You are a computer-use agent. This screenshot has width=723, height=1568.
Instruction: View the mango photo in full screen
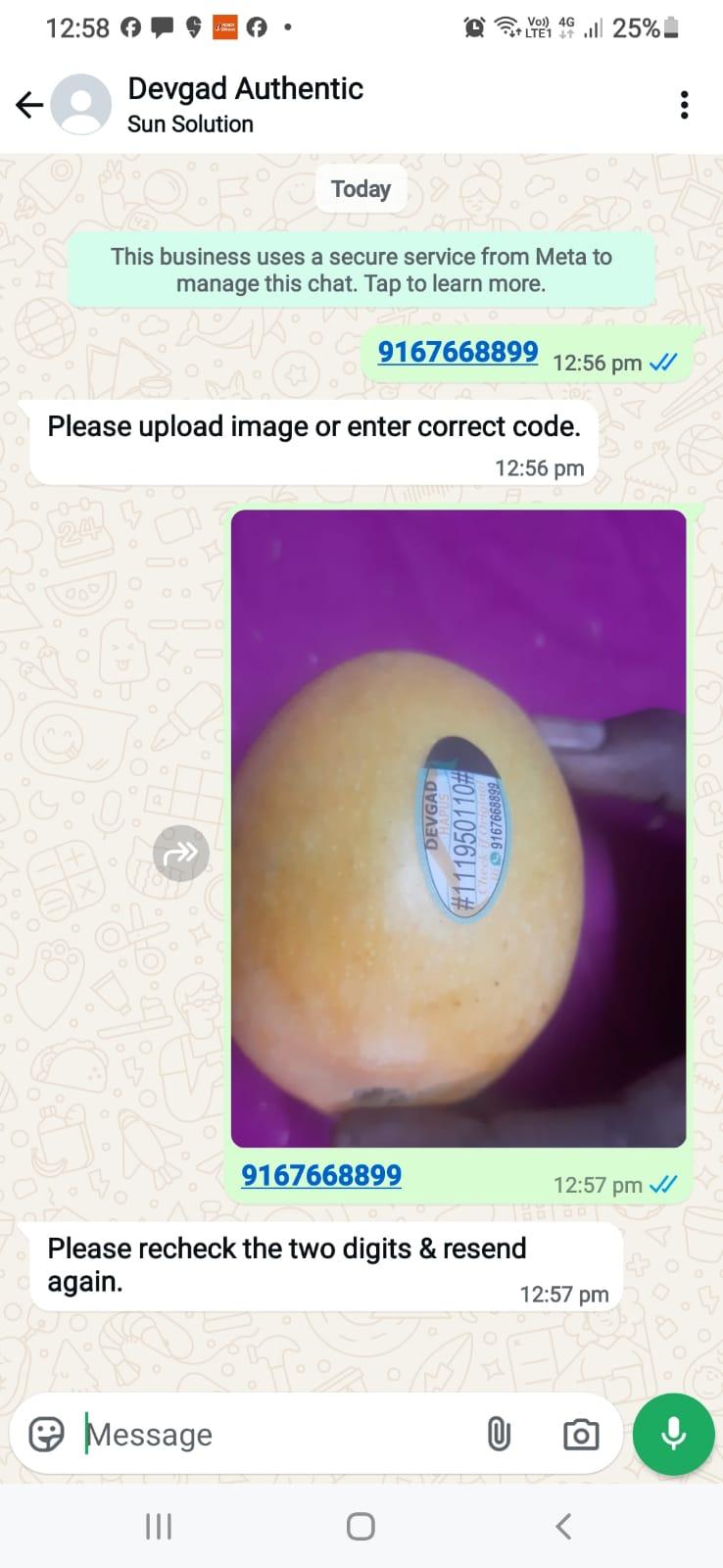coord(458,828)
